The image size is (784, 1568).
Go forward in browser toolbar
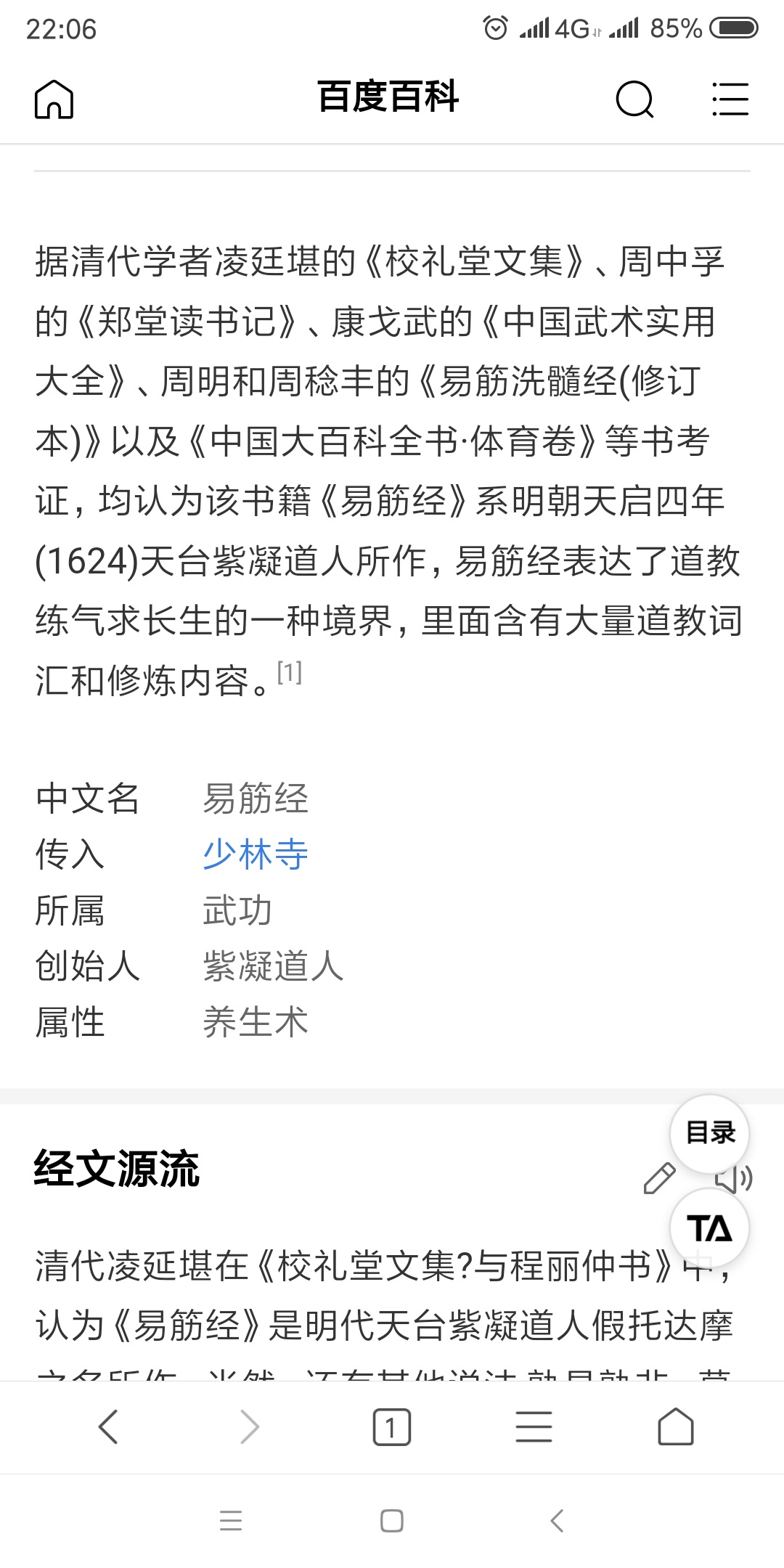coord(250,1427)
